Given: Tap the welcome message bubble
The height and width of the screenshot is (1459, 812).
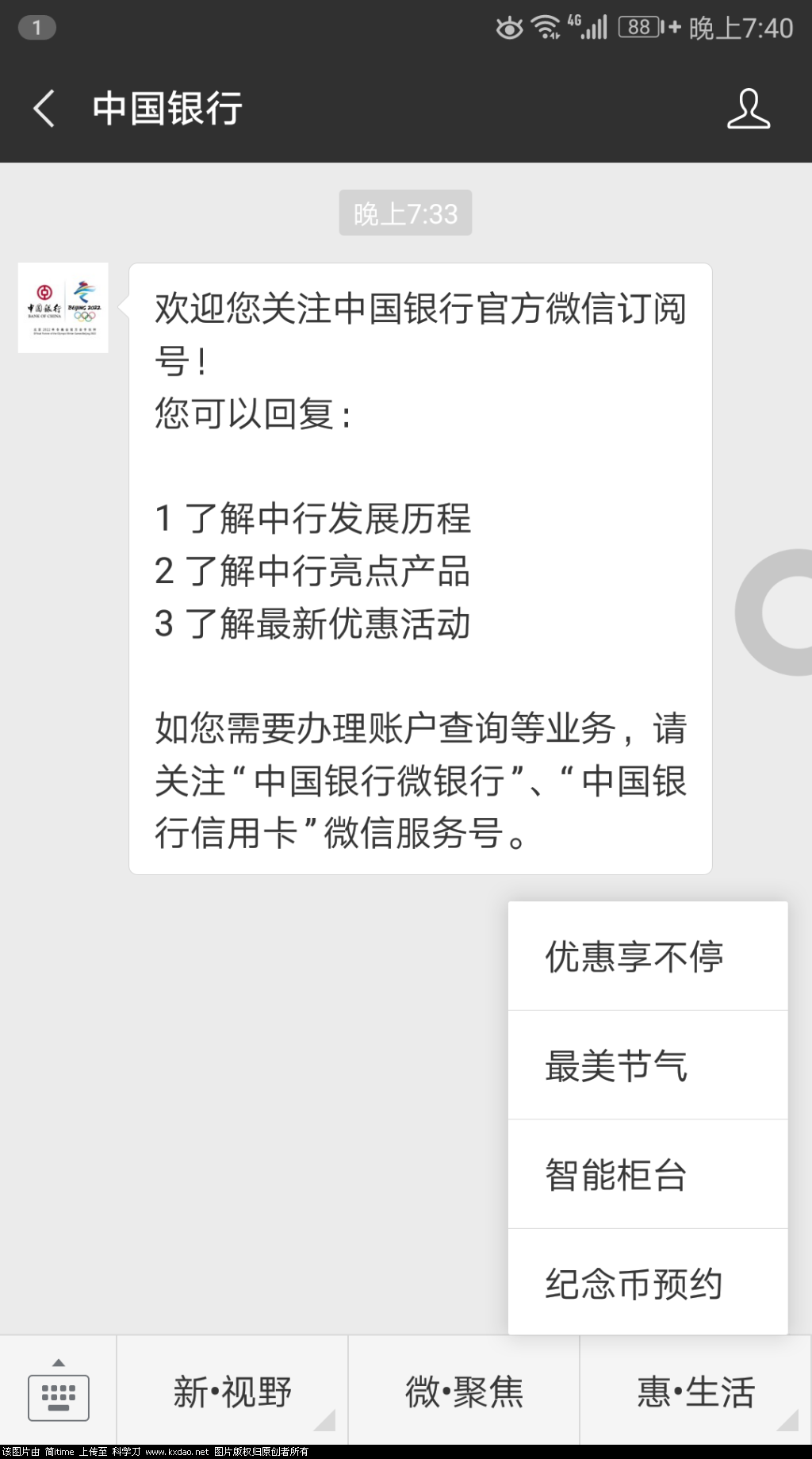Looking at the screenshot, I should 420,566.
